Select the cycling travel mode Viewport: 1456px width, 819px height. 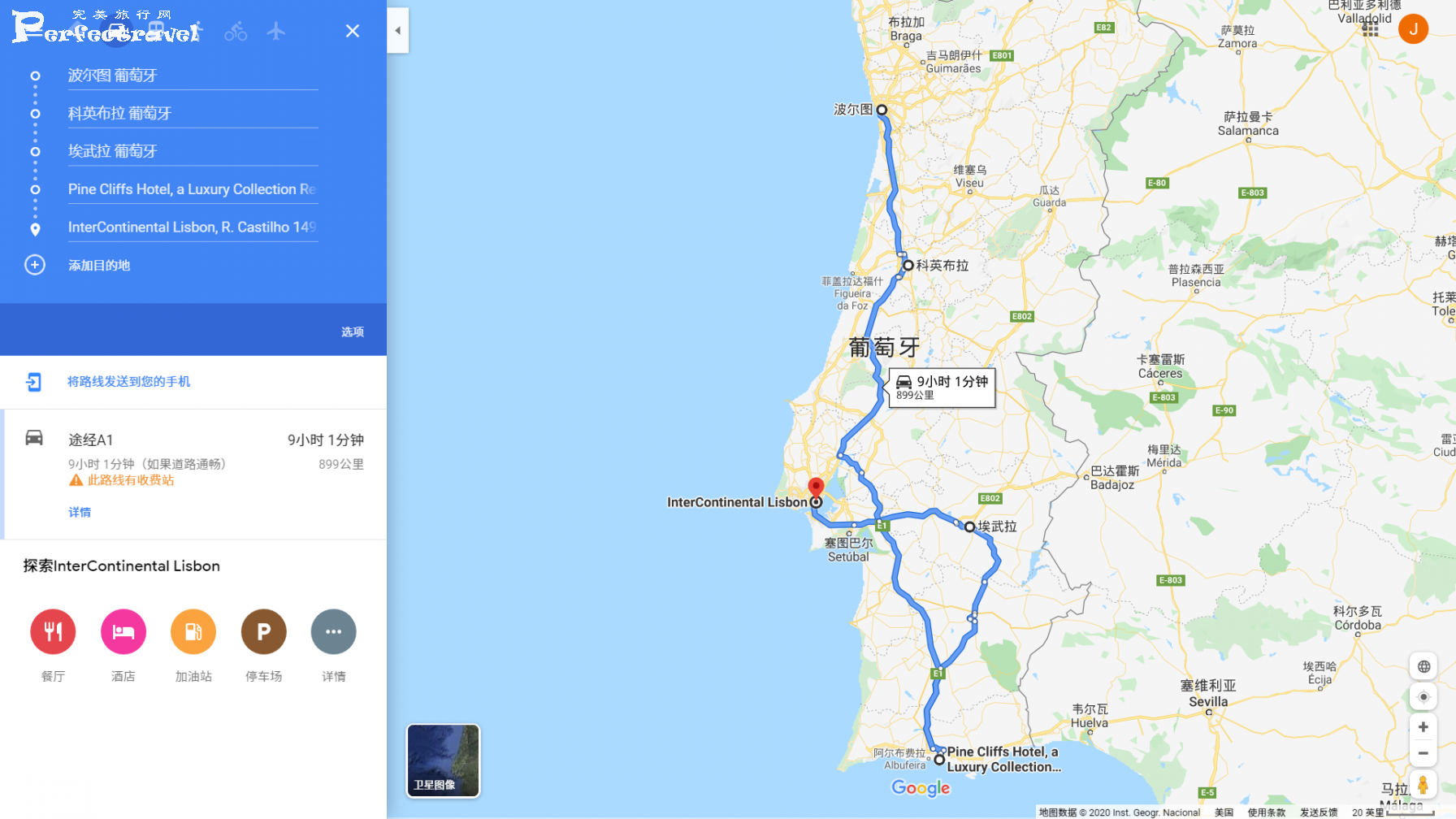pyautogui.click(x=236, y=32)
